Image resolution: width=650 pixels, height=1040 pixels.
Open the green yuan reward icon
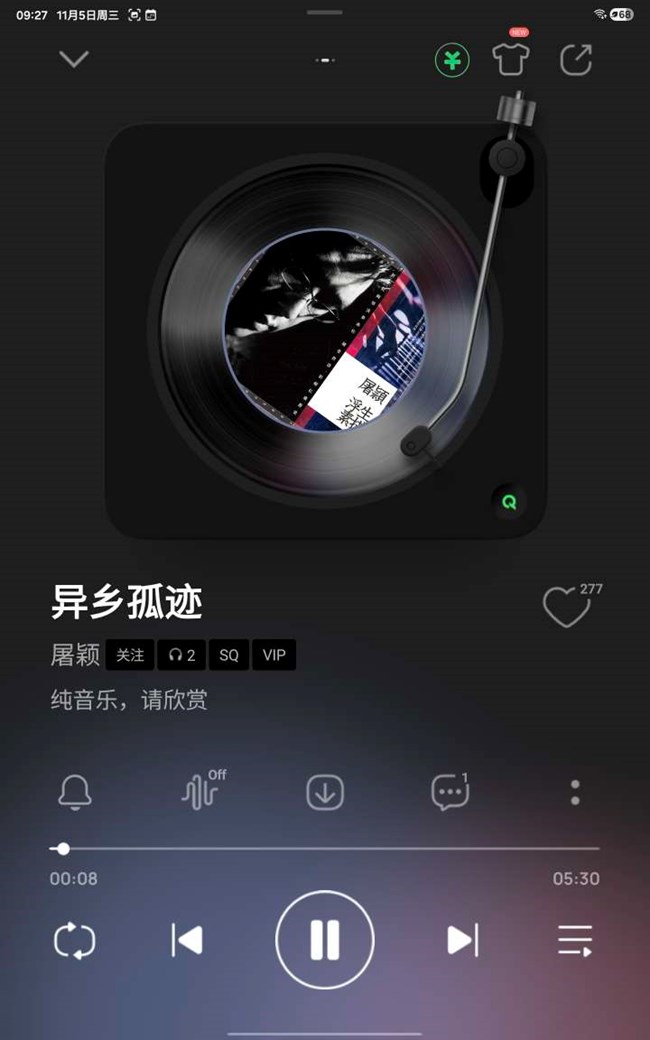(452, 60)
